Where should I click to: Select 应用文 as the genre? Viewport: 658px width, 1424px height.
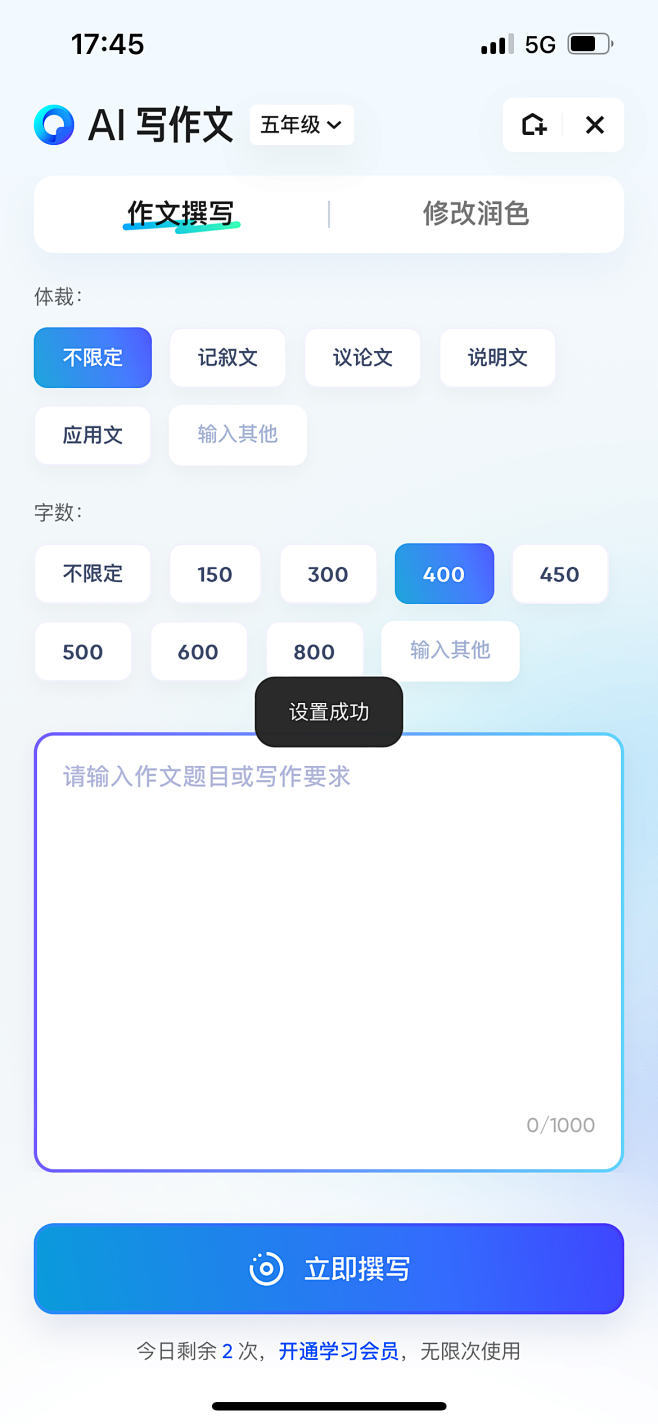pyautogui.click(x=93, y=435)
